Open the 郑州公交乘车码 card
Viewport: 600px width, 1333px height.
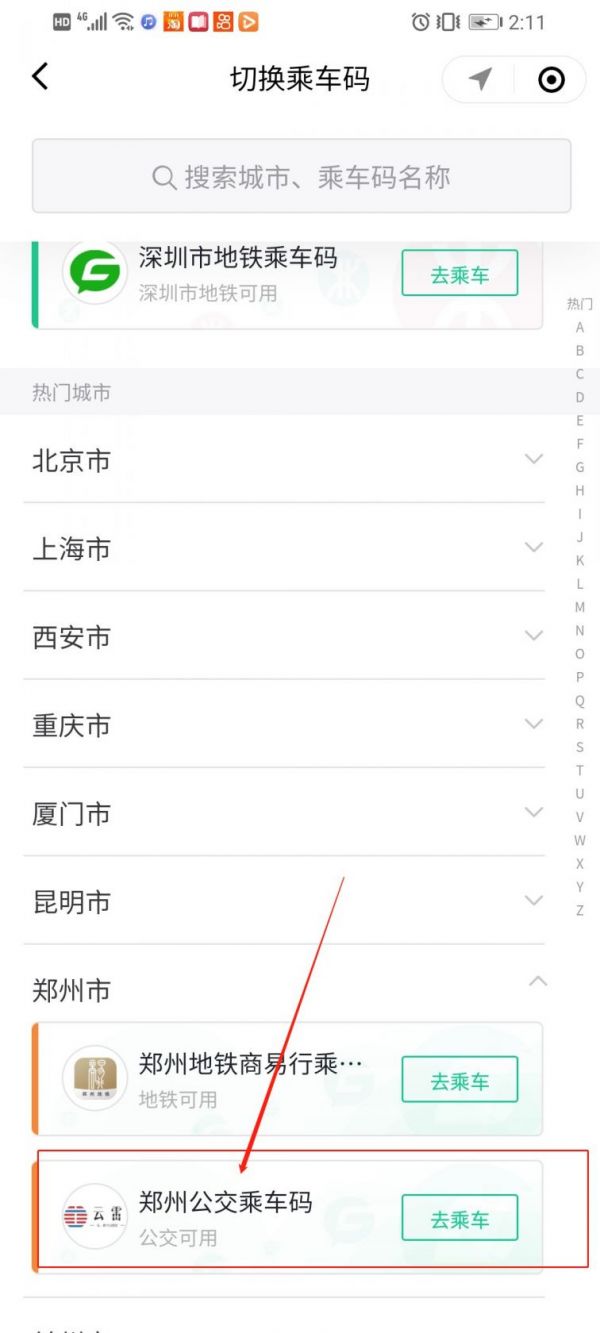coord(288,1216)
